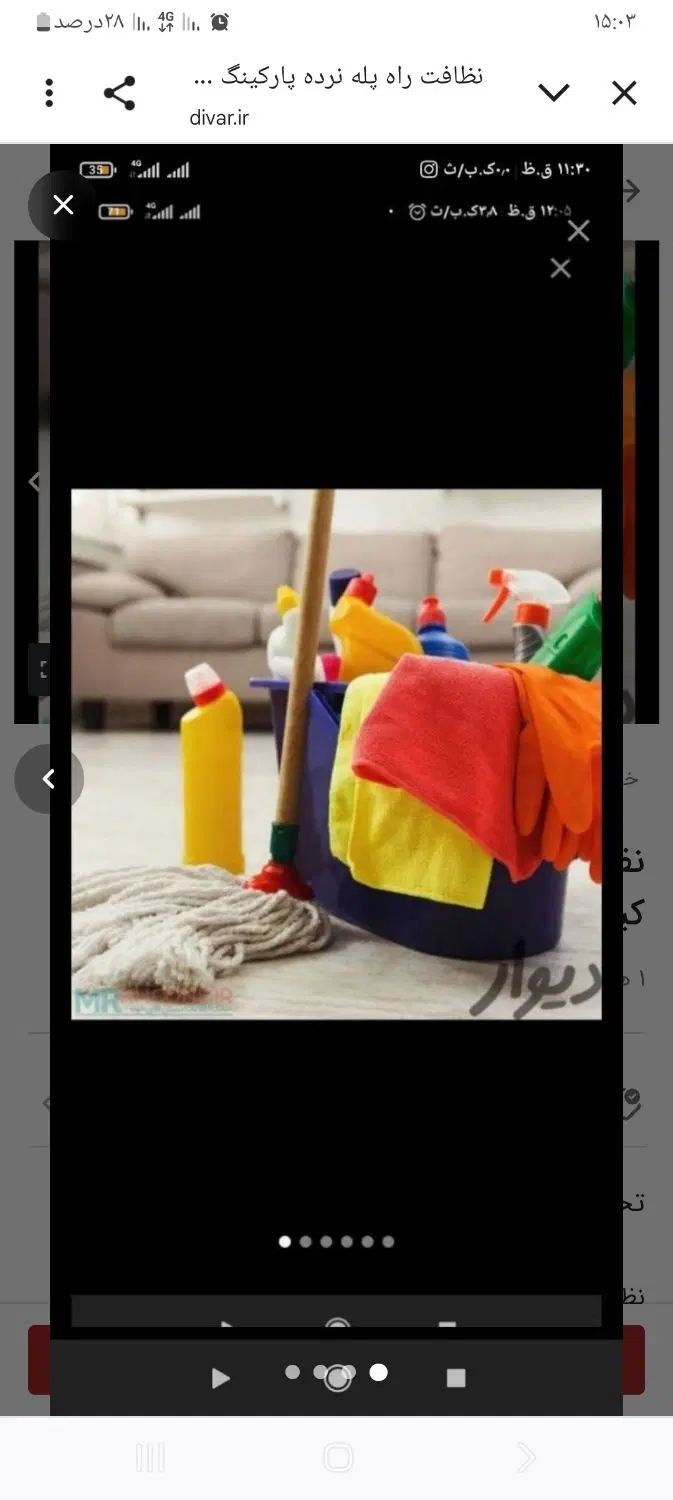
Task: Share this divar.ir page
Action: coord(119,94)
